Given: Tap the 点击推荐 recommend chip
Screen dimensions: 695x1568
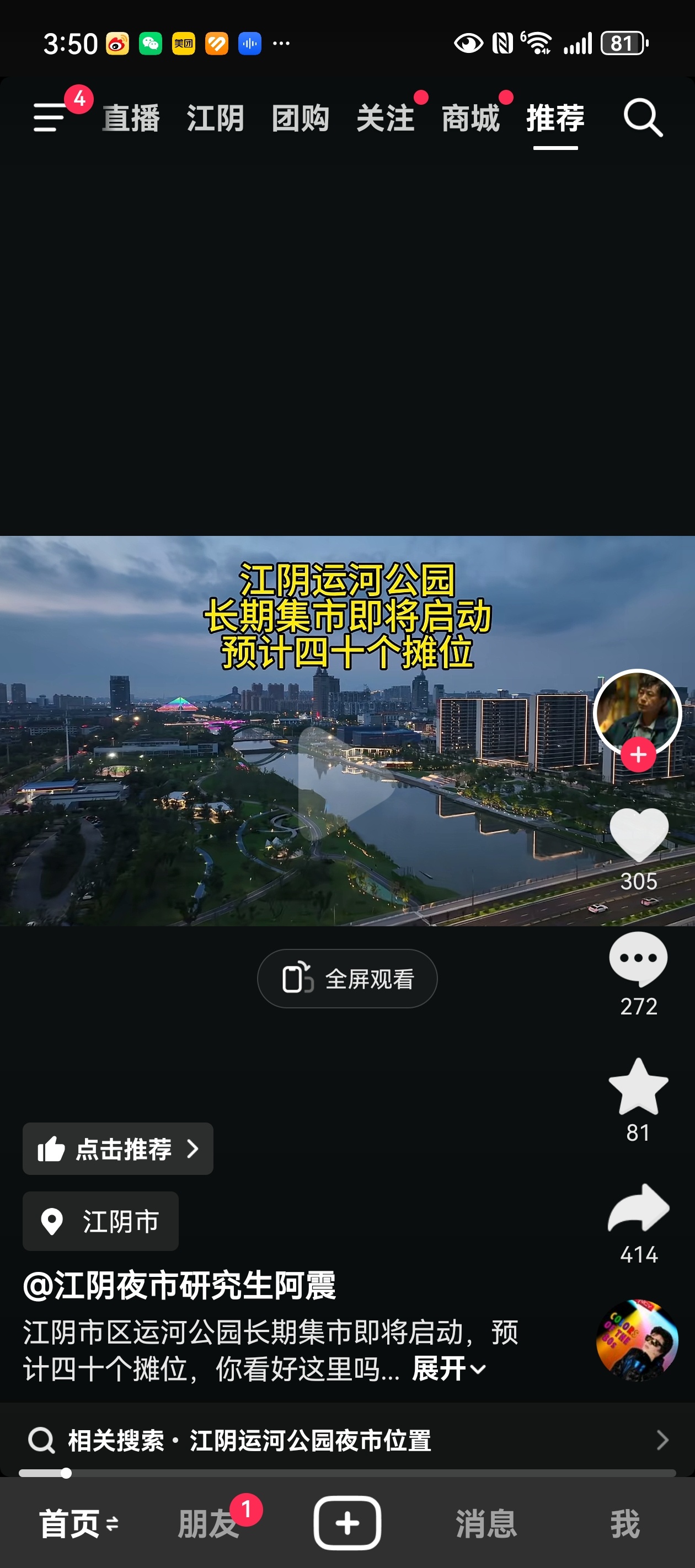Looking at the screenshot, I should pos(118,1148).
